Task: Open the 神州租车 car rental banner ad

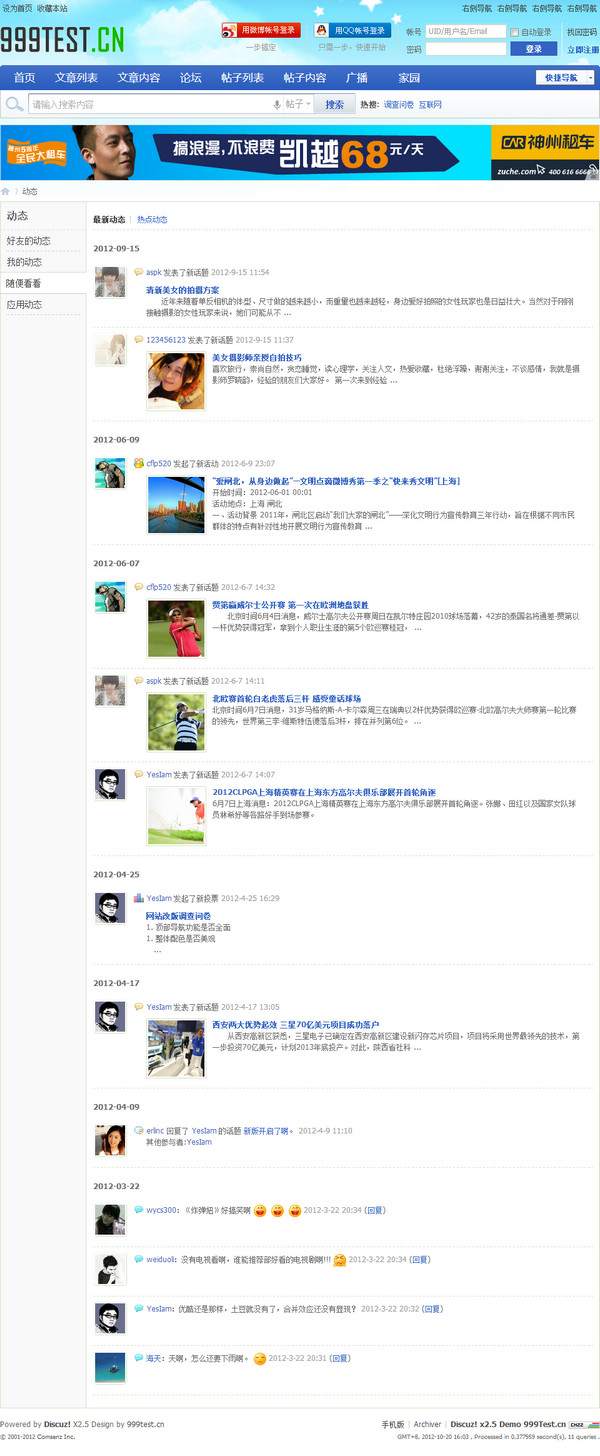Action: click(x=299, y=152)
